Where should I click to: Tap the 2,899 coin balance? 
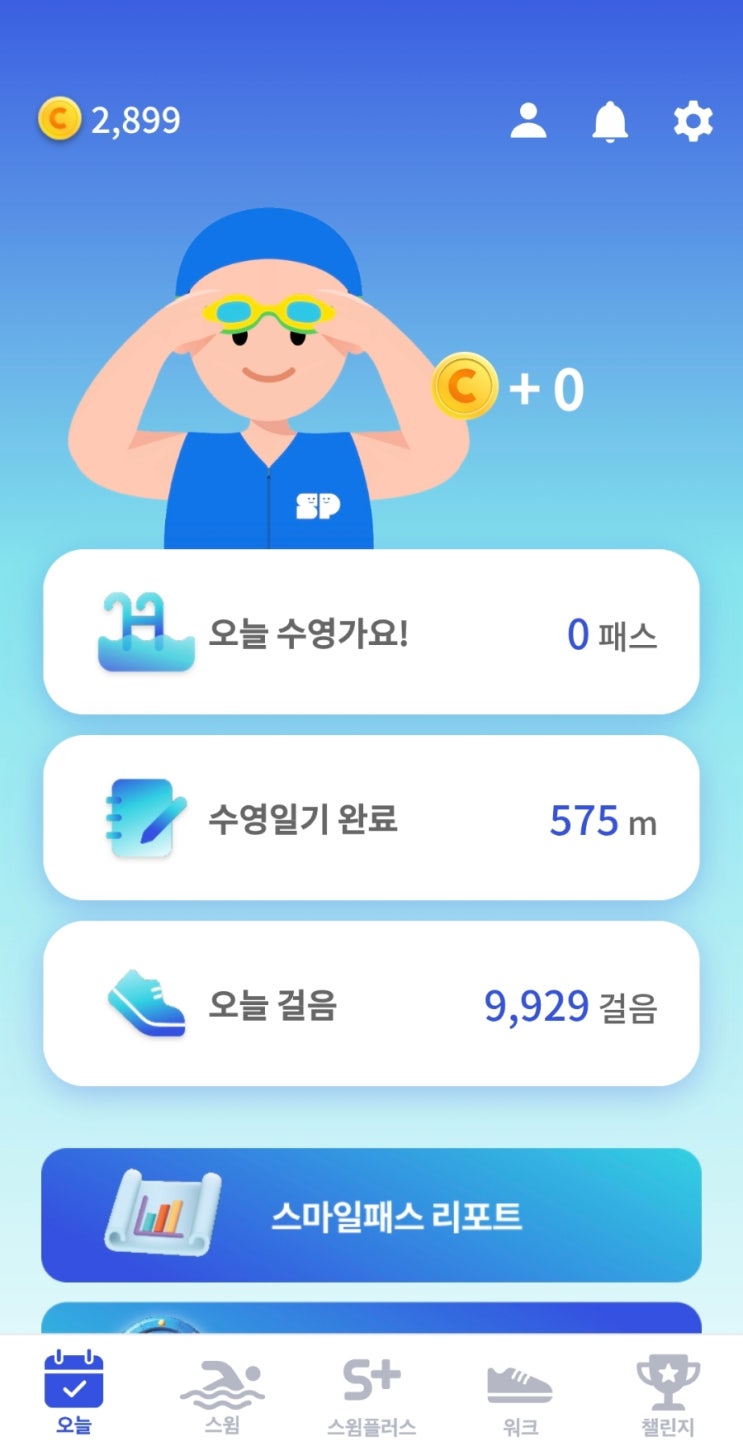click(x=110, y=121)
